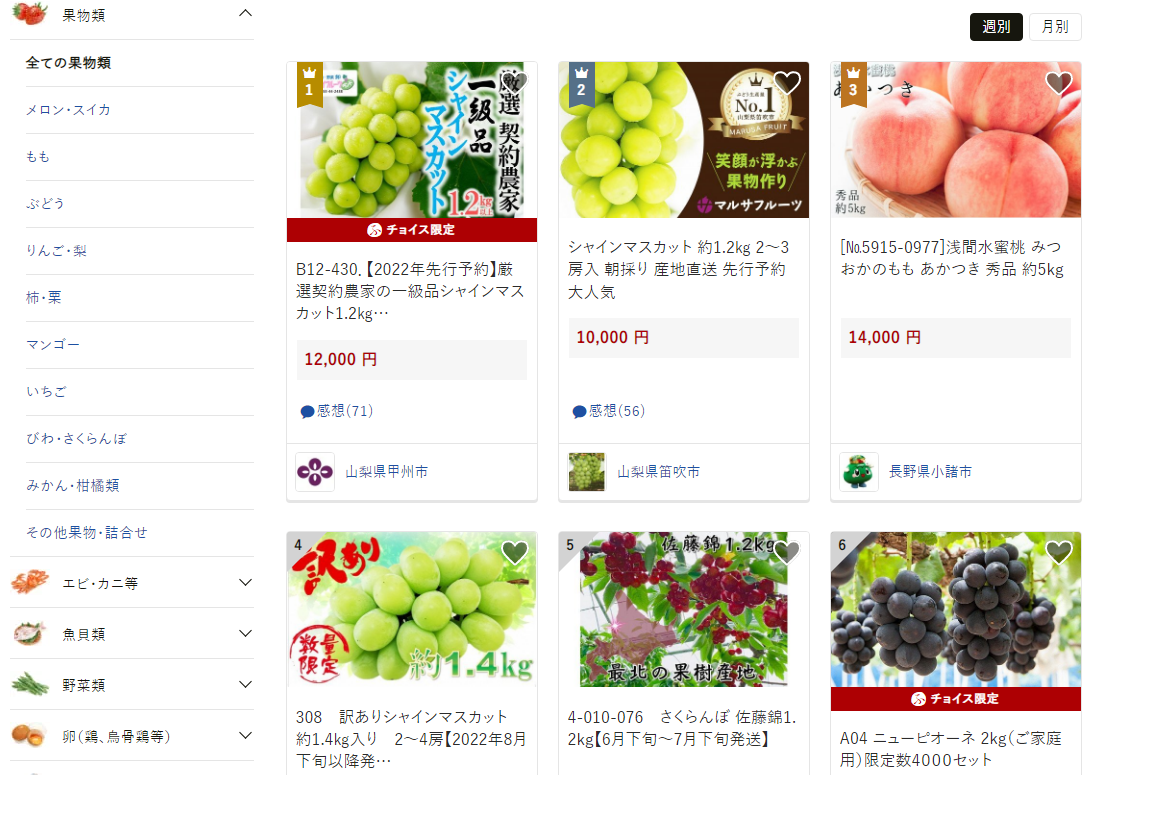Open the もも category
Image resolution: width=1149 pixels, height=821 pixels.
click(38, 157)
